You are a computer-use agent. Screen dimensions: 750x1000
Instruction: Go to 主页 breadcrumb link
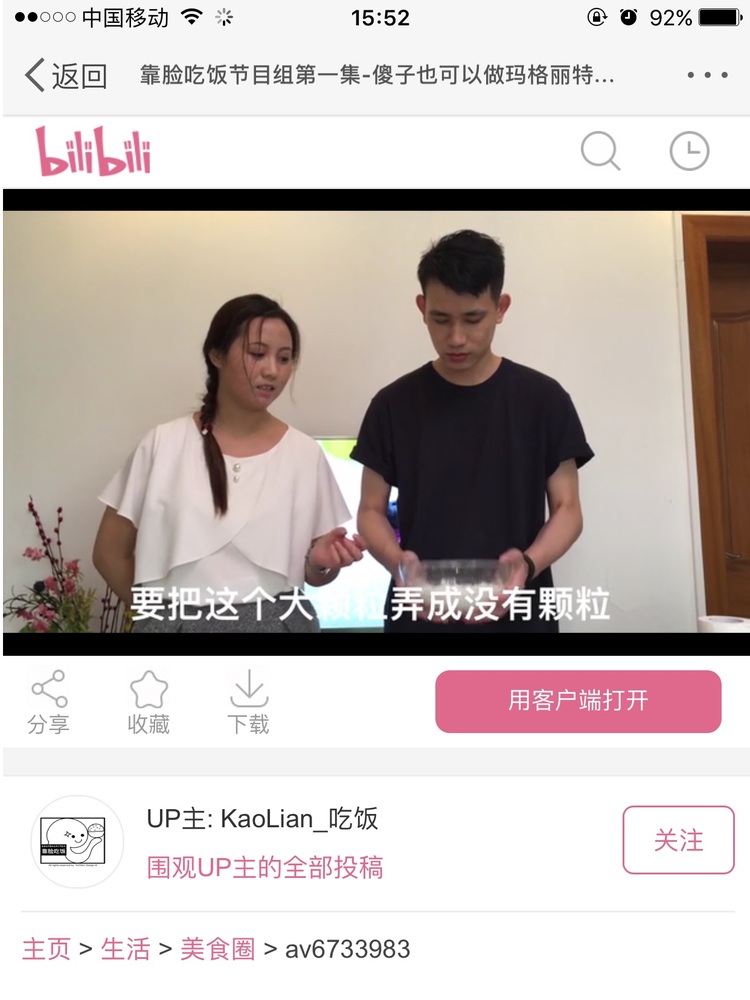coord(46,948)
